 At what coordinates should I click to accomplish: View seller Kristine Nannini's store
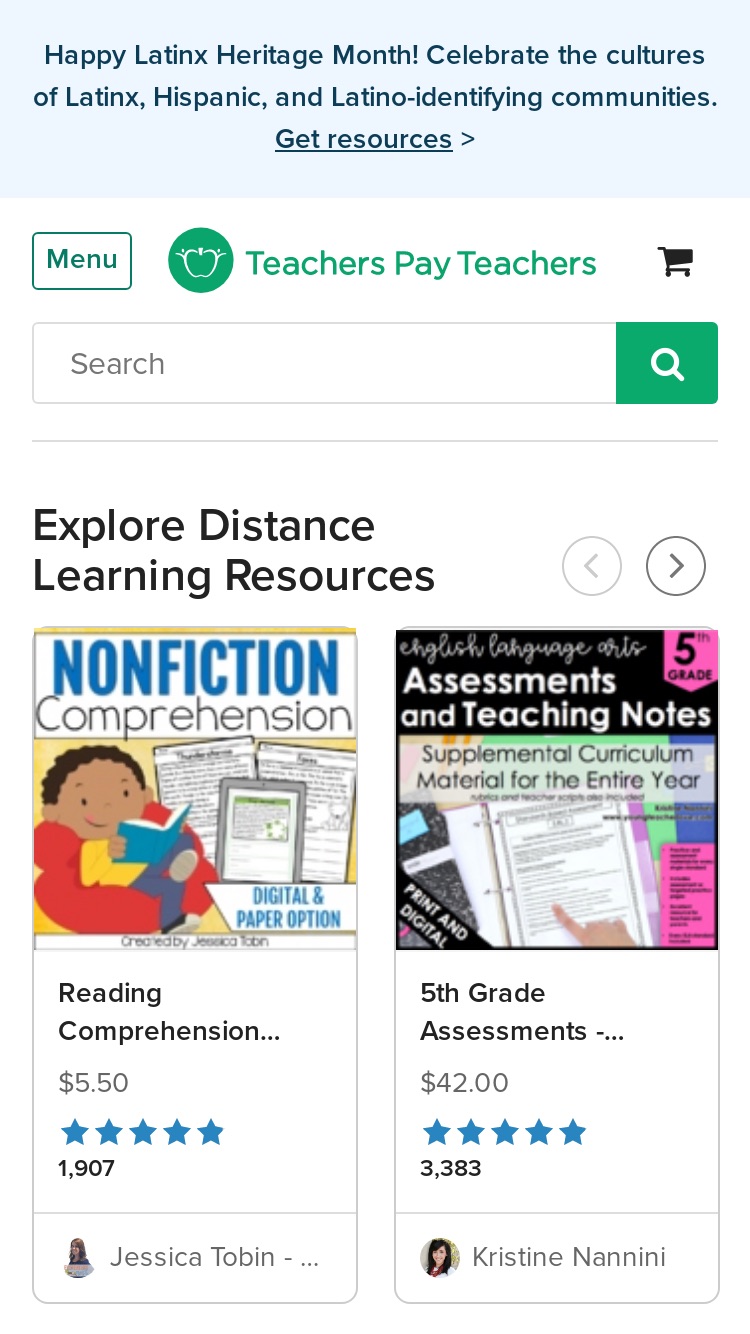[x=543, y=1257]
